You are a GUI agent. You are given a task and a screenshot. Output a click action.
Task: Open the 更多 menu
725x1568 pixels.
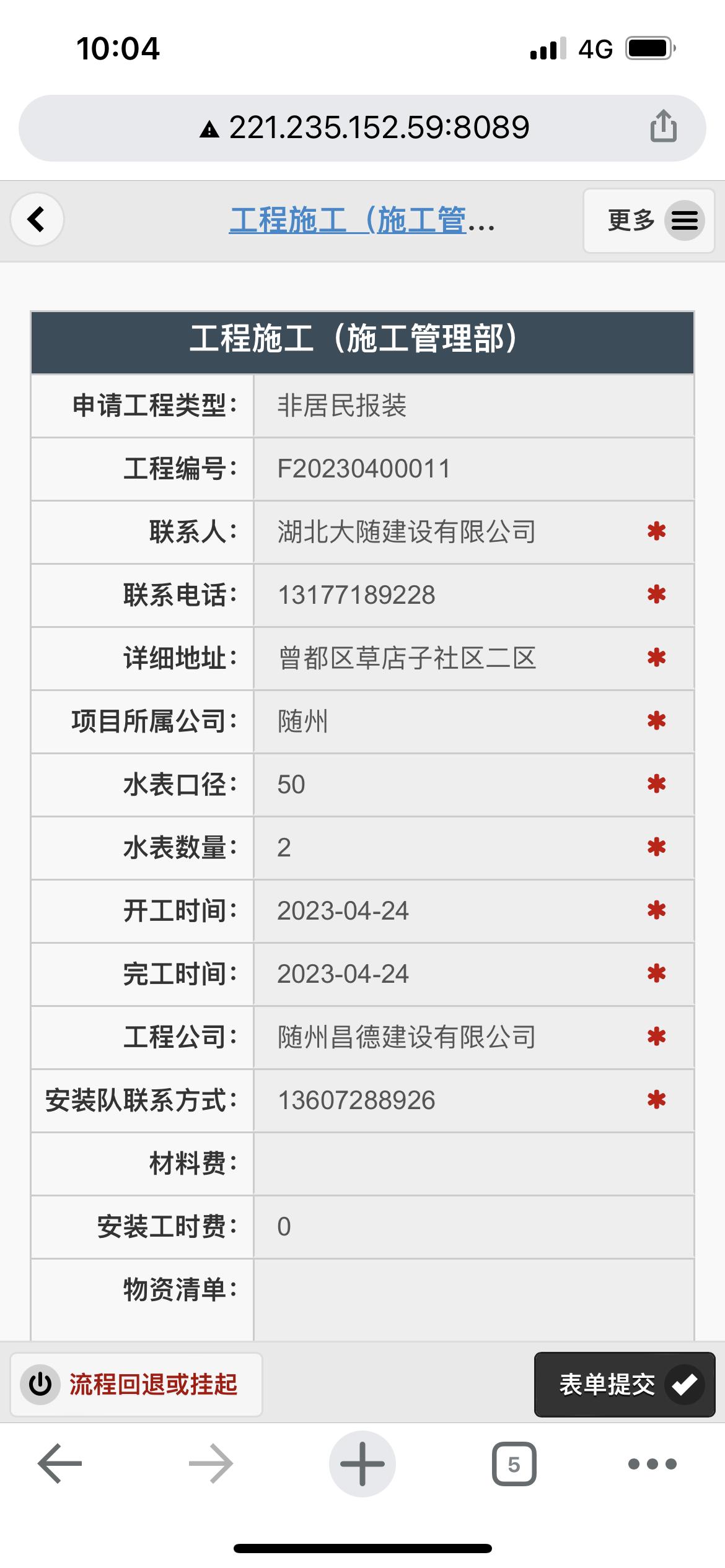pos(649,220)
